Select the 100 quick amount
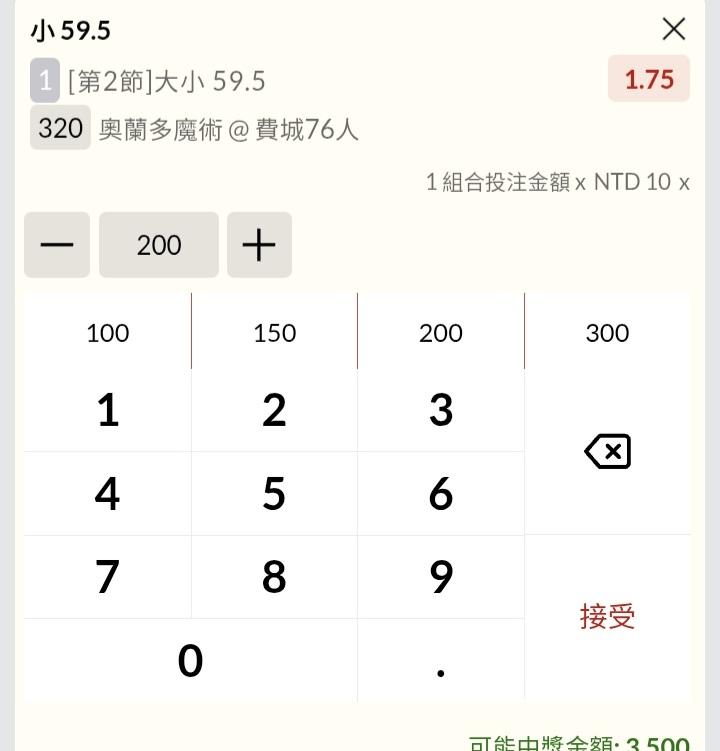This screenshot has width=720, height=751. point(108,333)
